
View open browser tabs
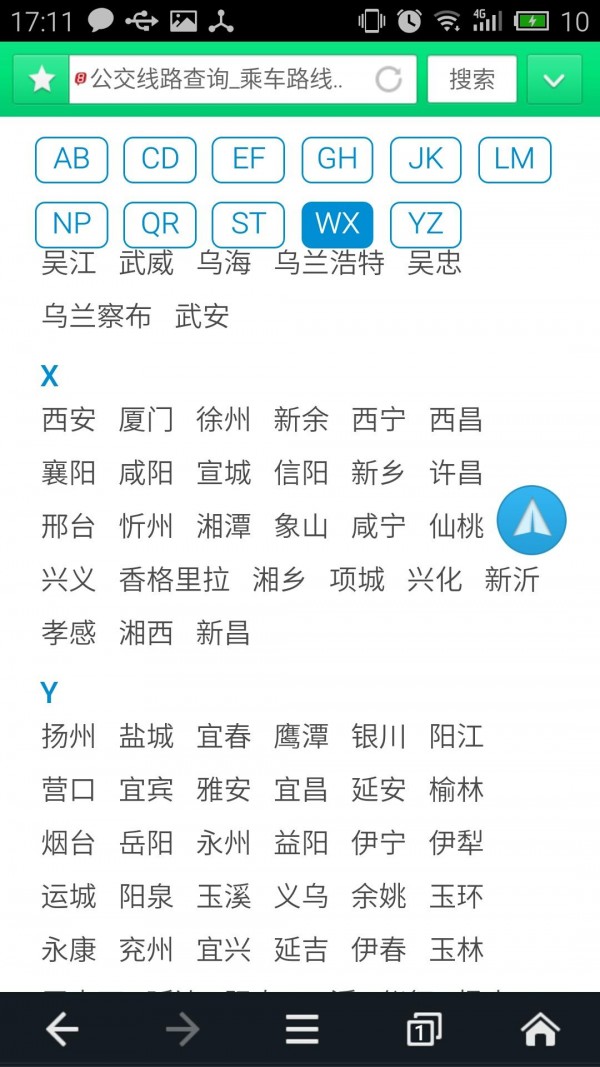[x=424, y=1029]
